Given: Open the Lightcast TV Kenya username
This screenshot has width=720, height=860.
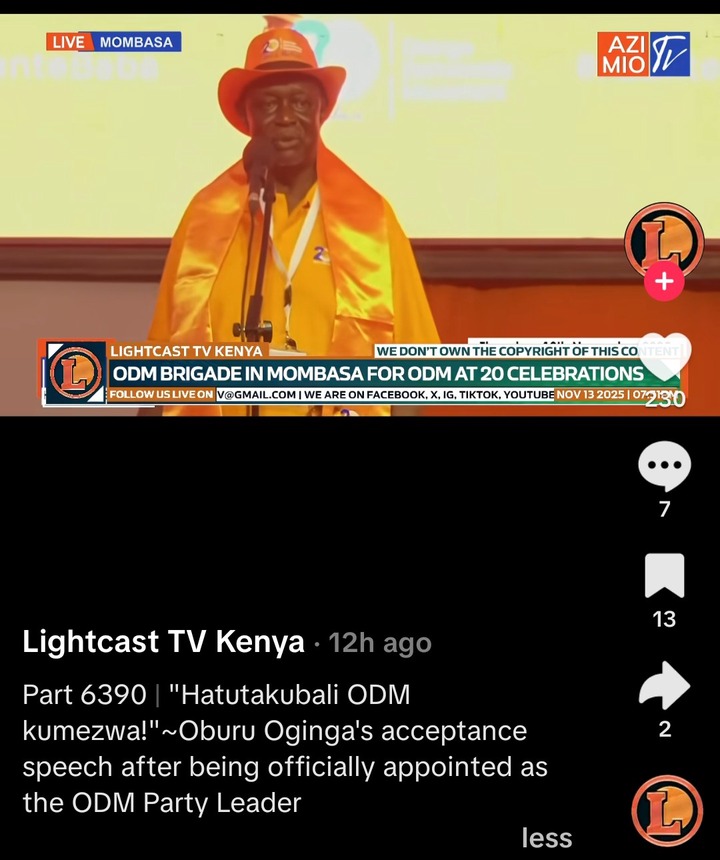Looking at the screenshot, I should [163, 642].
